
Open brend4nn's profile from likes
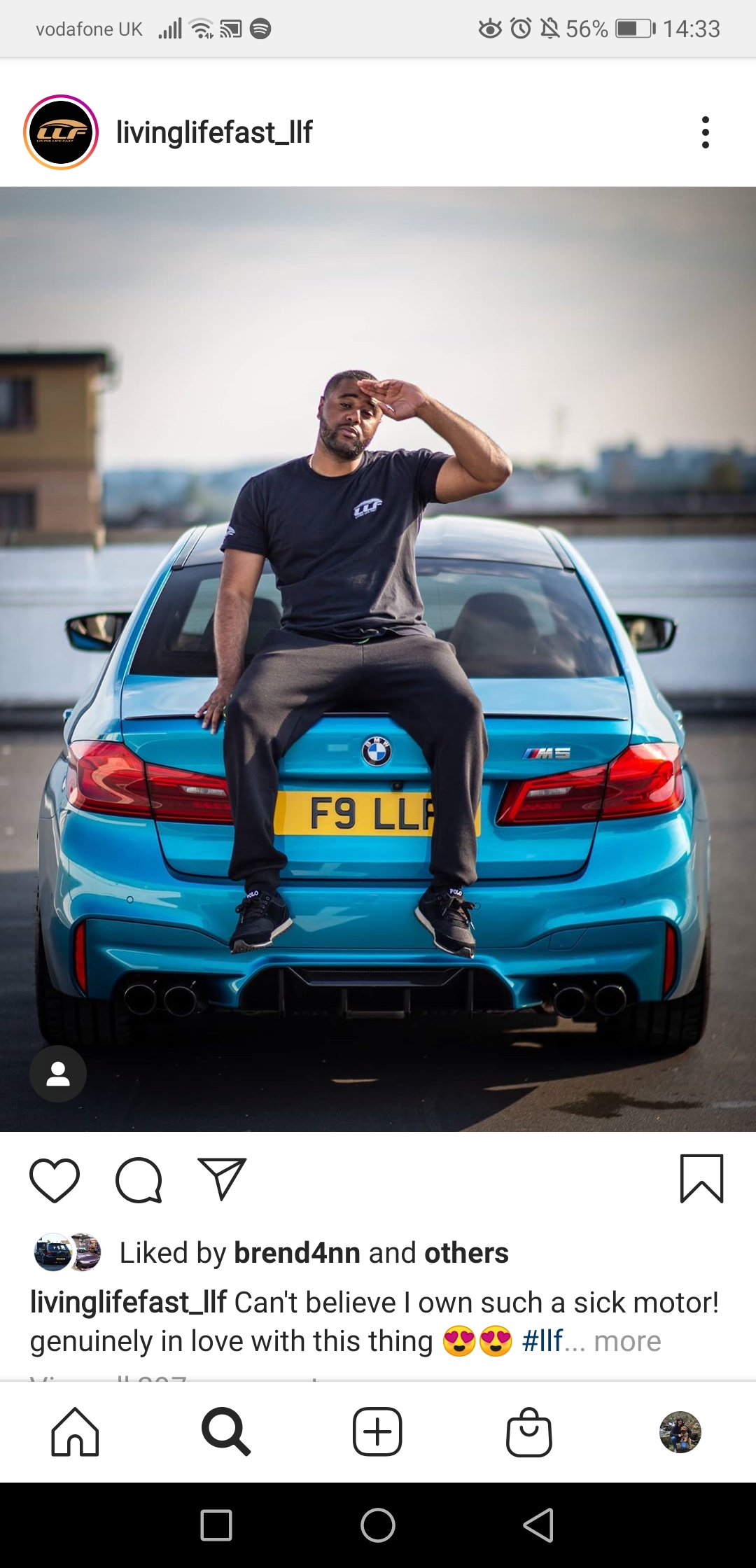pyautogui.click(x=297, y=1253)
